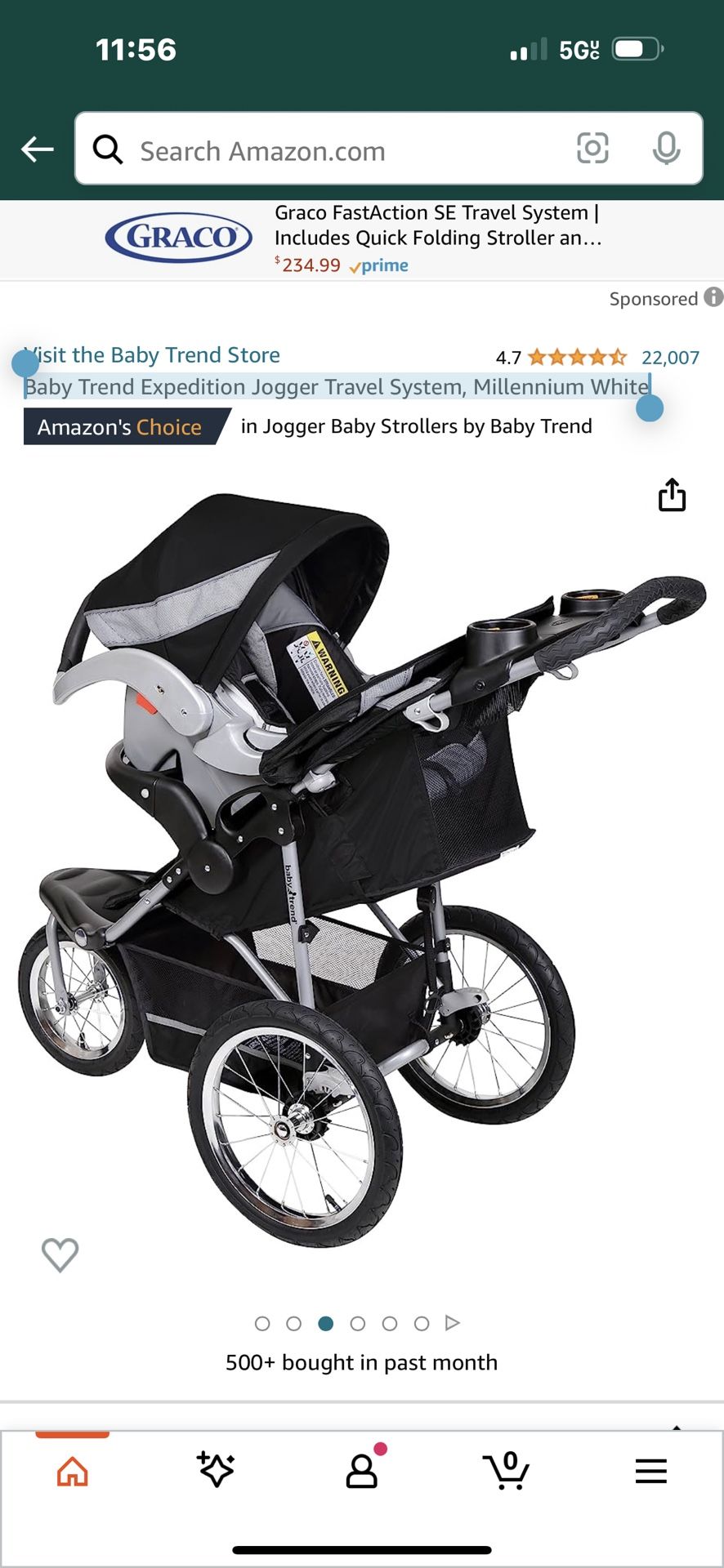Open the camera lens search icon
The height and width of the screenshot is (1568, 724).
(592, 148)
